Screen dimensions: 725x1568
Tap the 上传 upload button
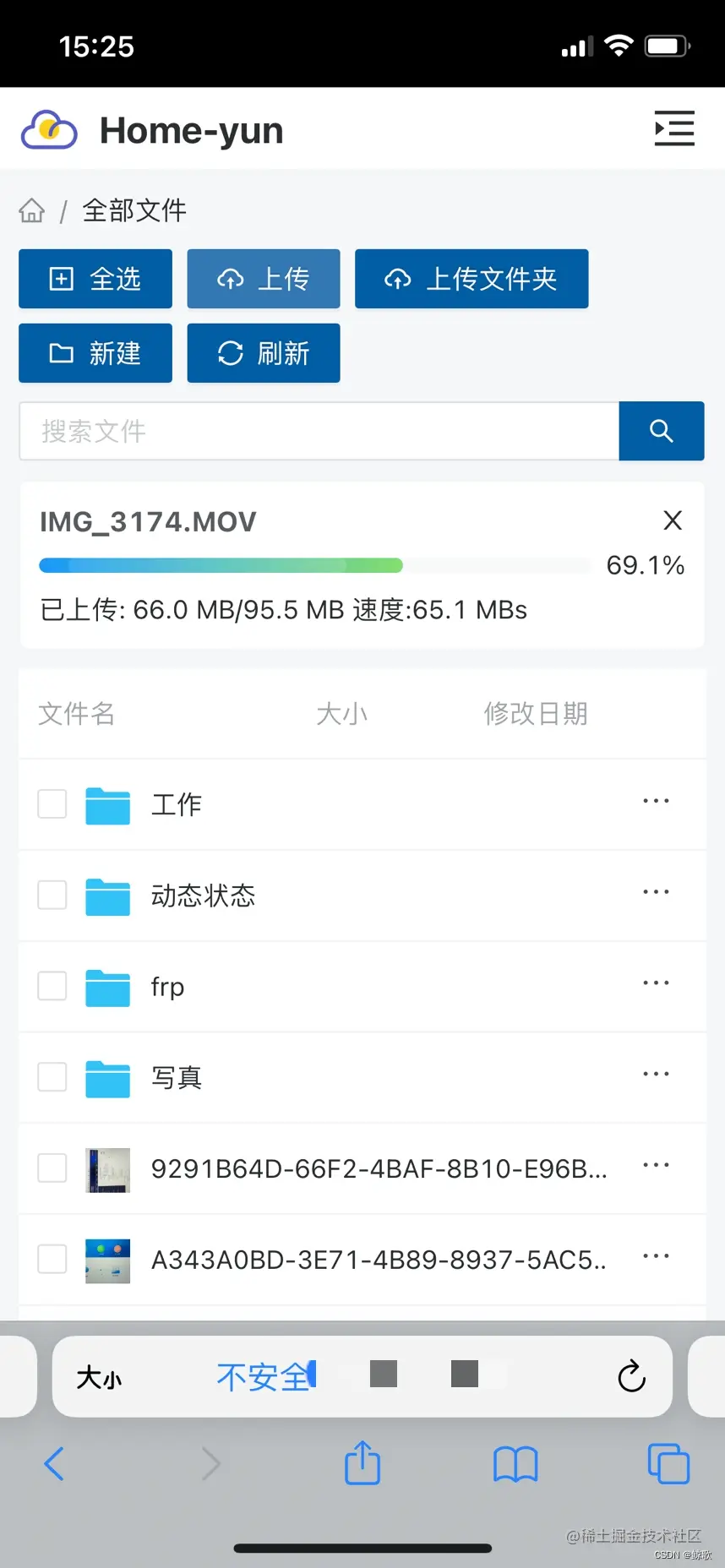[264, 279]
